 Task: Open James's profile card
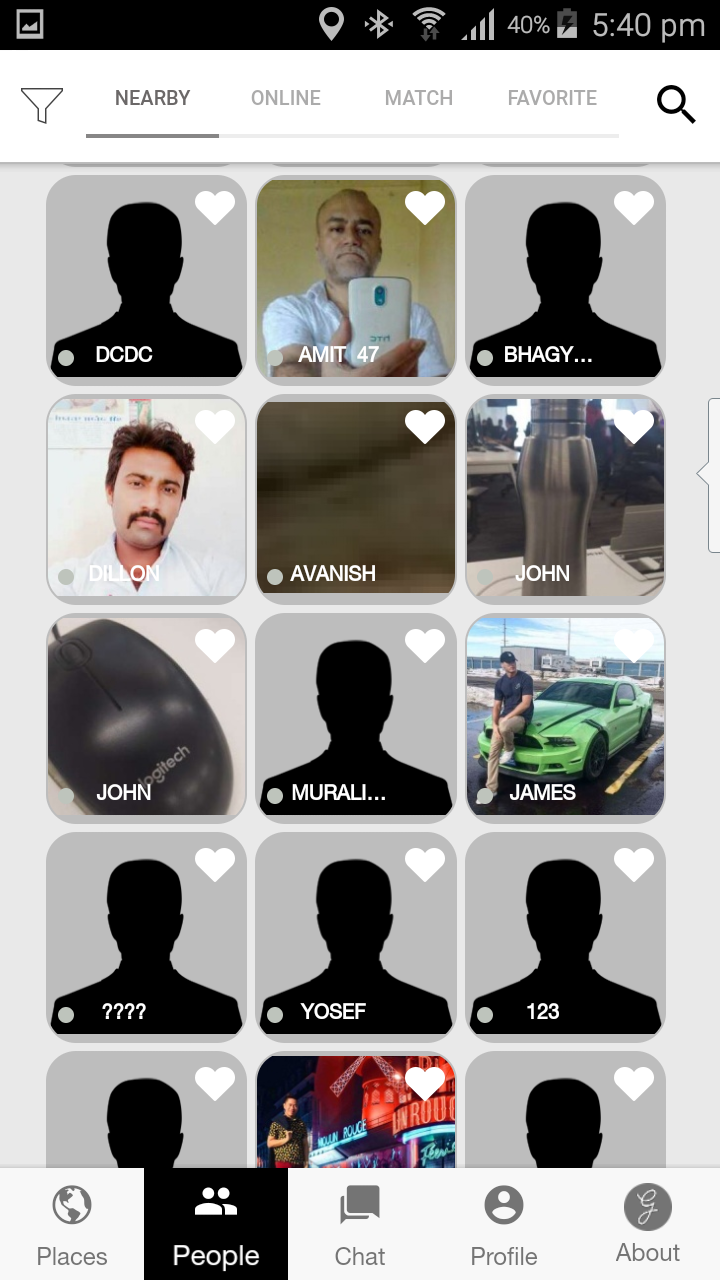(565, 718)
